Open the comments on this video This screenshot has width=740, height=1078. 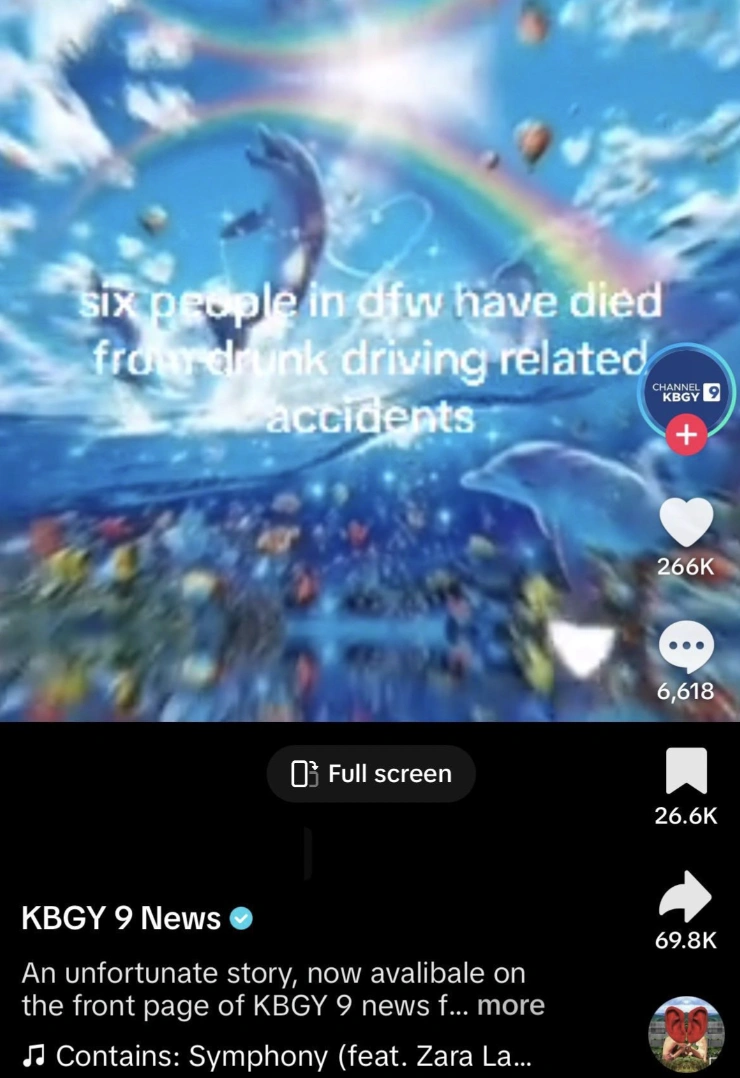686,647
